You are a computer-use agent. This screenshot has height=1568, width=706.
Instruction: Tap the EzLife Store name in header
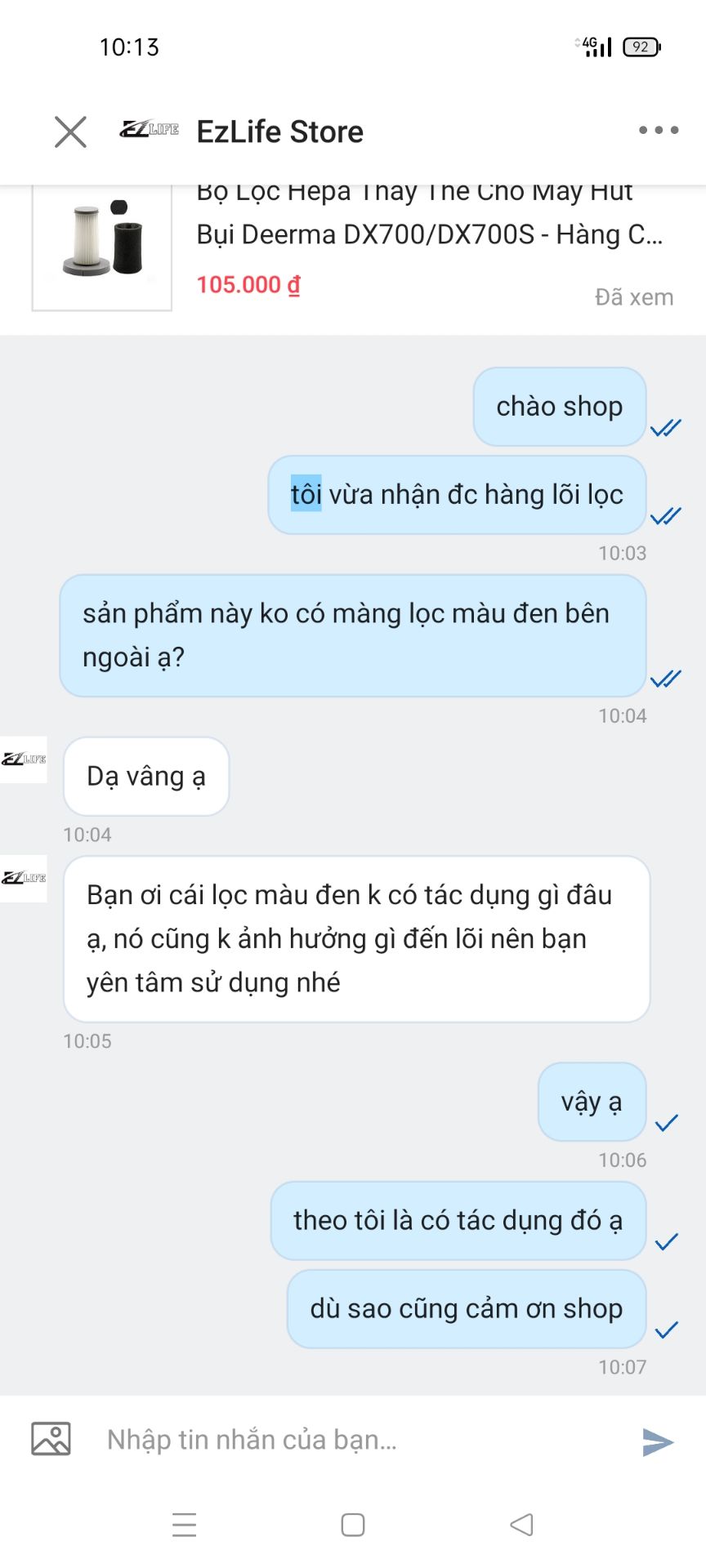coord(281,131)
